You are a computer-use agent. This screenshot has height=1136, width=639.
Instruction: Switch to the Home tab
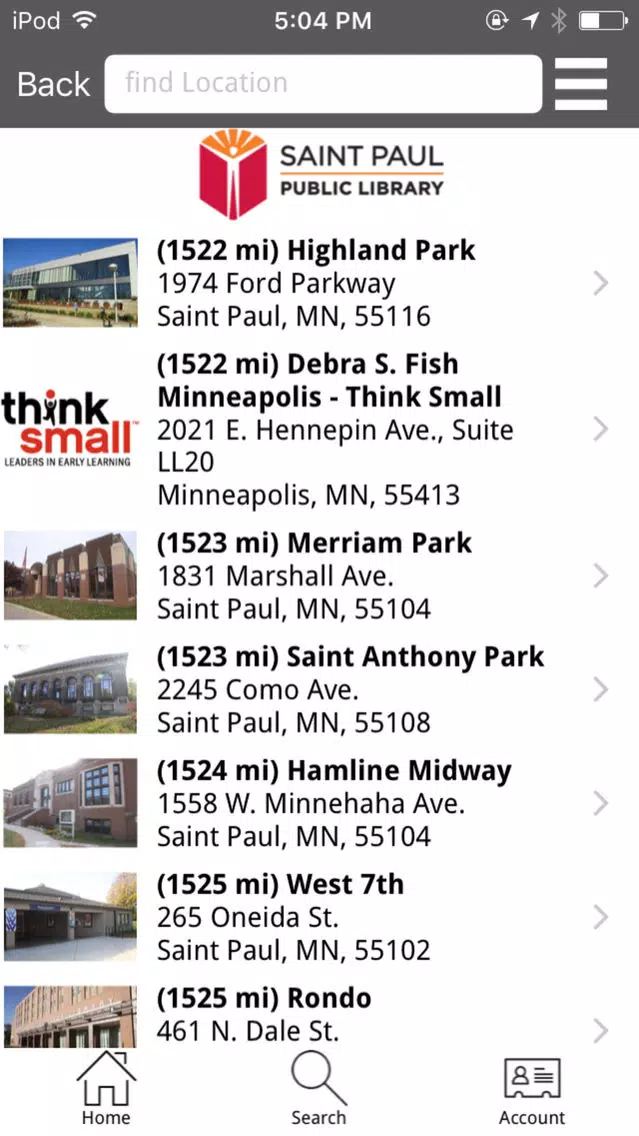coord(106,1090)
